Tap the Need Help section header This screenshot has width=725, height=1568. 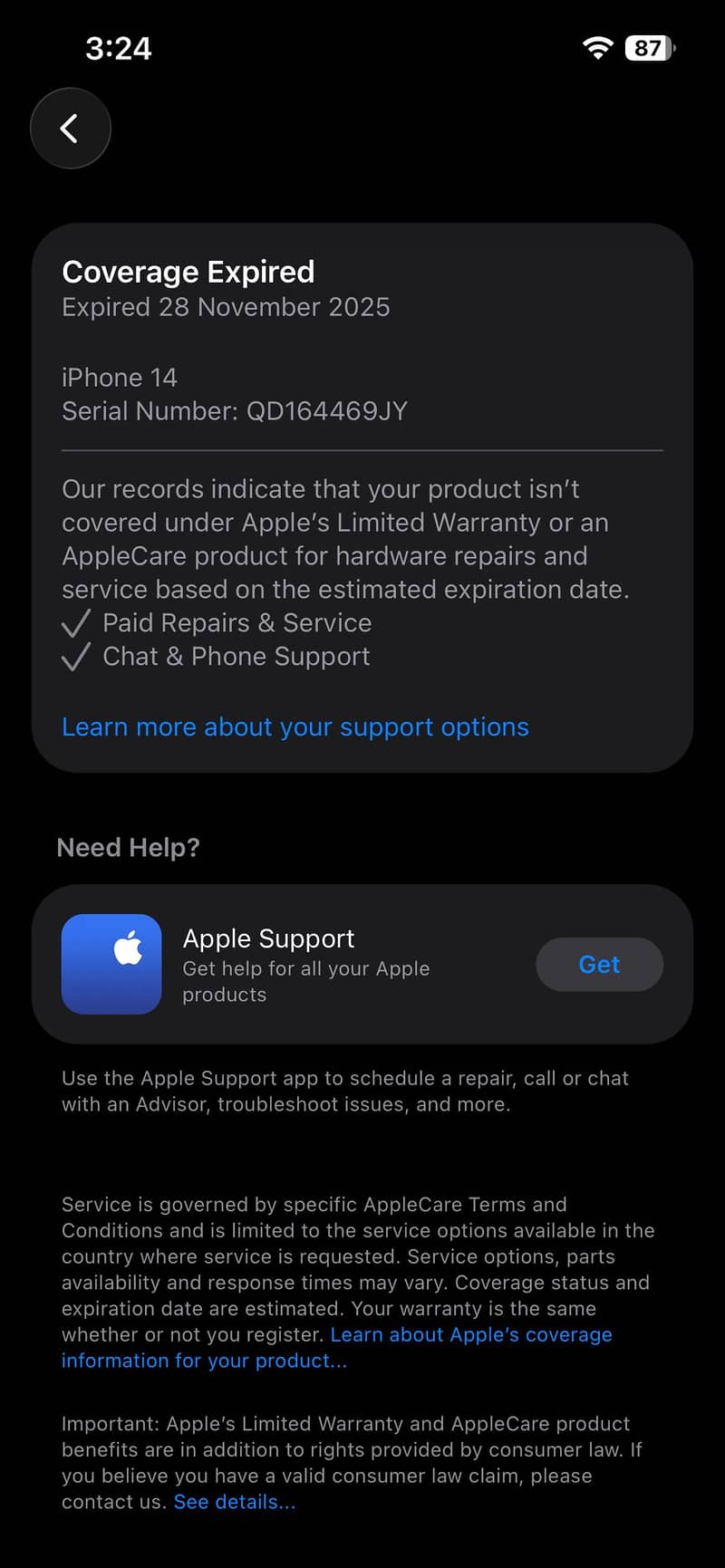(x=128, y=848)
